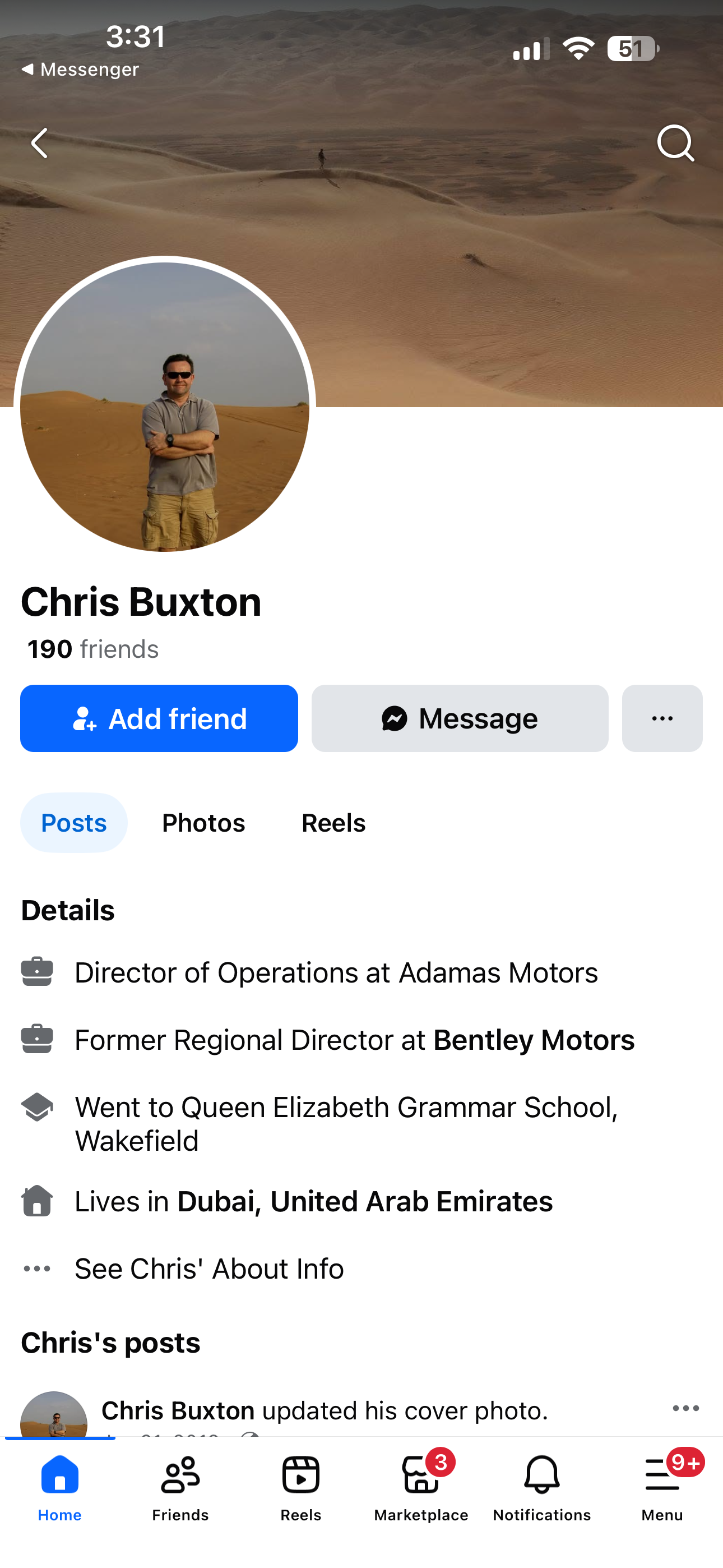Open Dubai, United Arab Emirates location
Screen dimensions: 723x1568
pyautogui.click(x=364, y=1202)
